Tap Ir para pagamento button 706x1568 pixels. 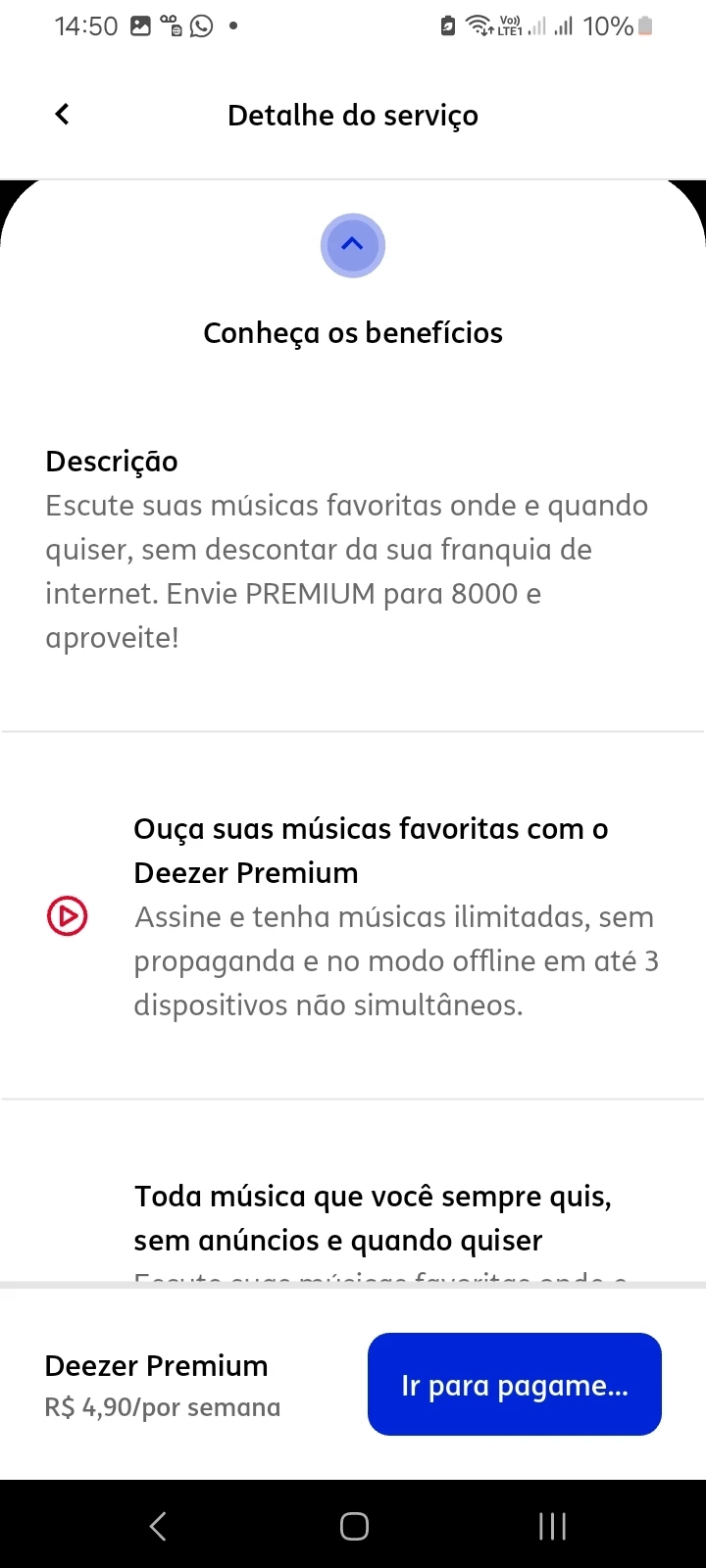(515, 1385)
